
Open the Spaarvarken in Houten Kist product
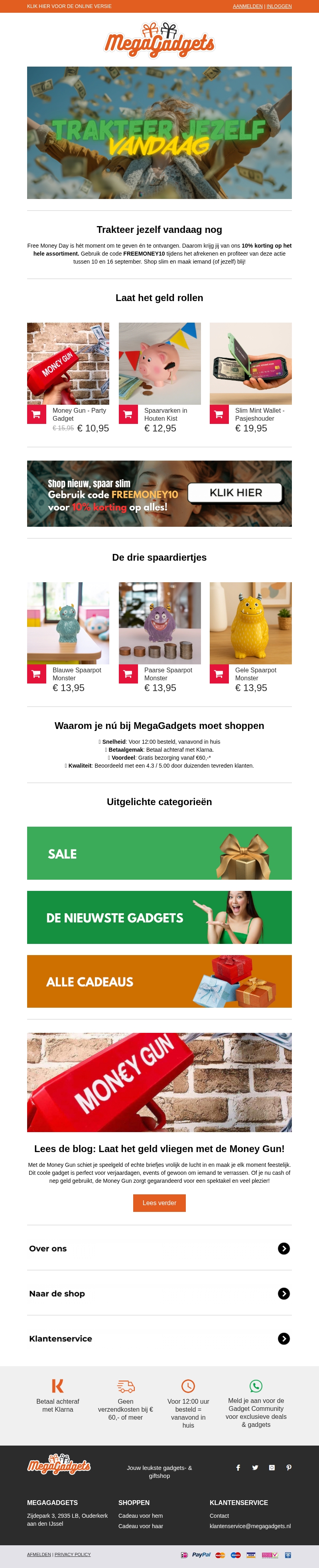[159, 363]
